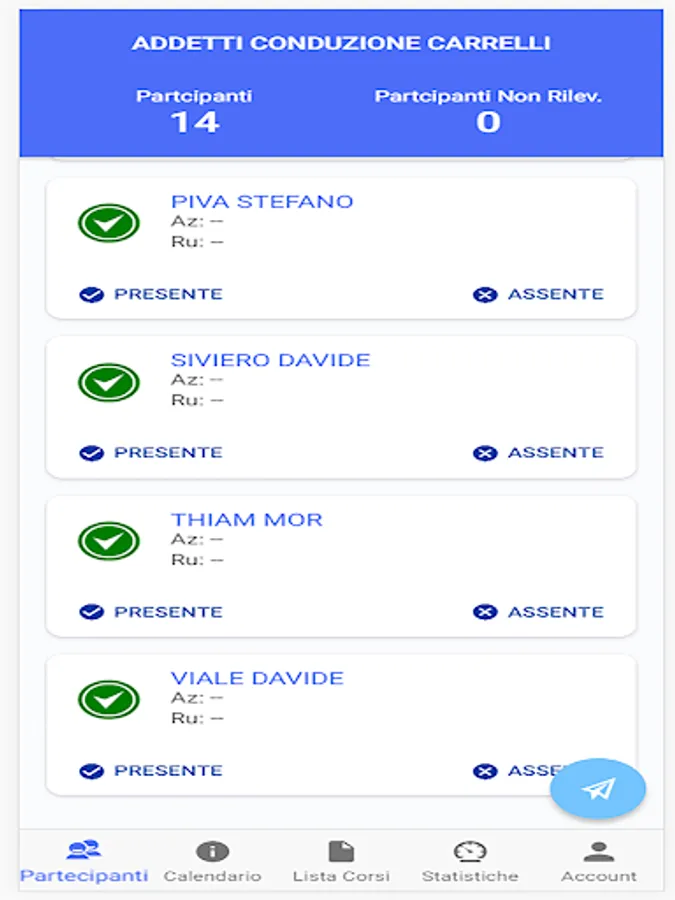Select the Partecipanti tab
Screen dimensions: 675x900
tap(84, 862)
